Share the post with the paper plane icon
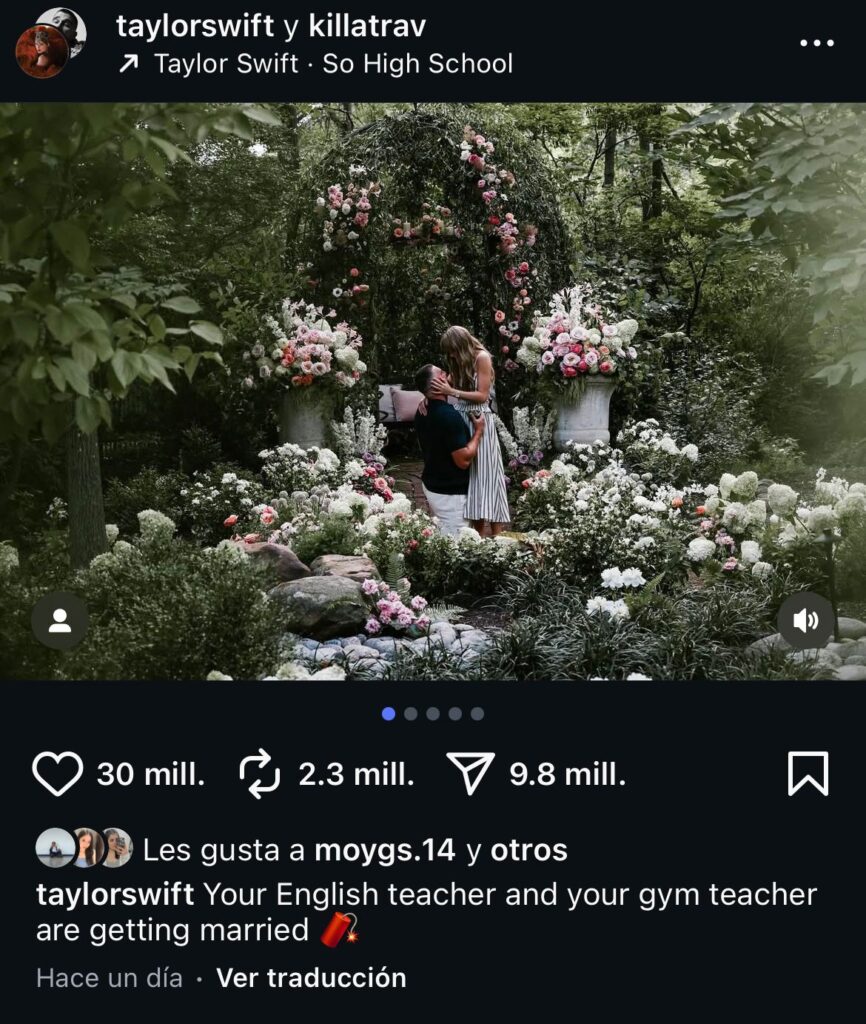The image size is (866, 1024). click(471, 774)
